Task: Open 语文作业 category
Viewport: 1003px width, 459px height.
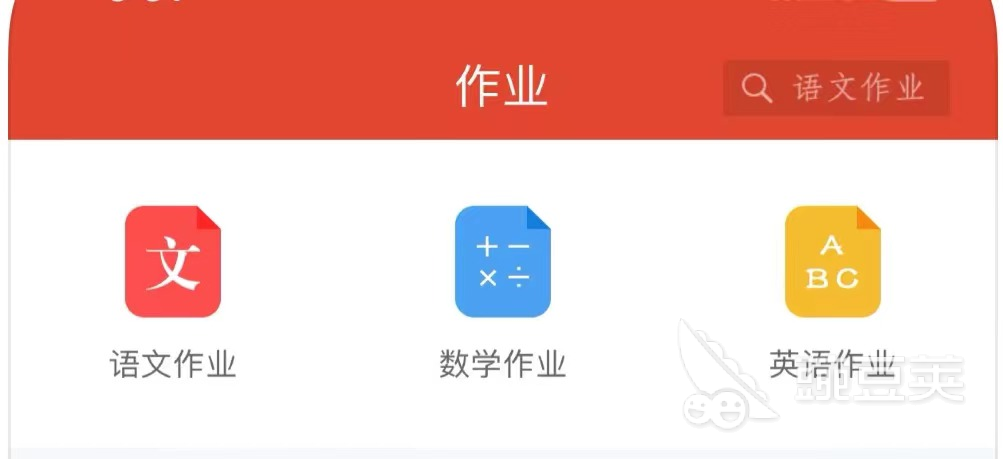Action: [x=172, y=262]
